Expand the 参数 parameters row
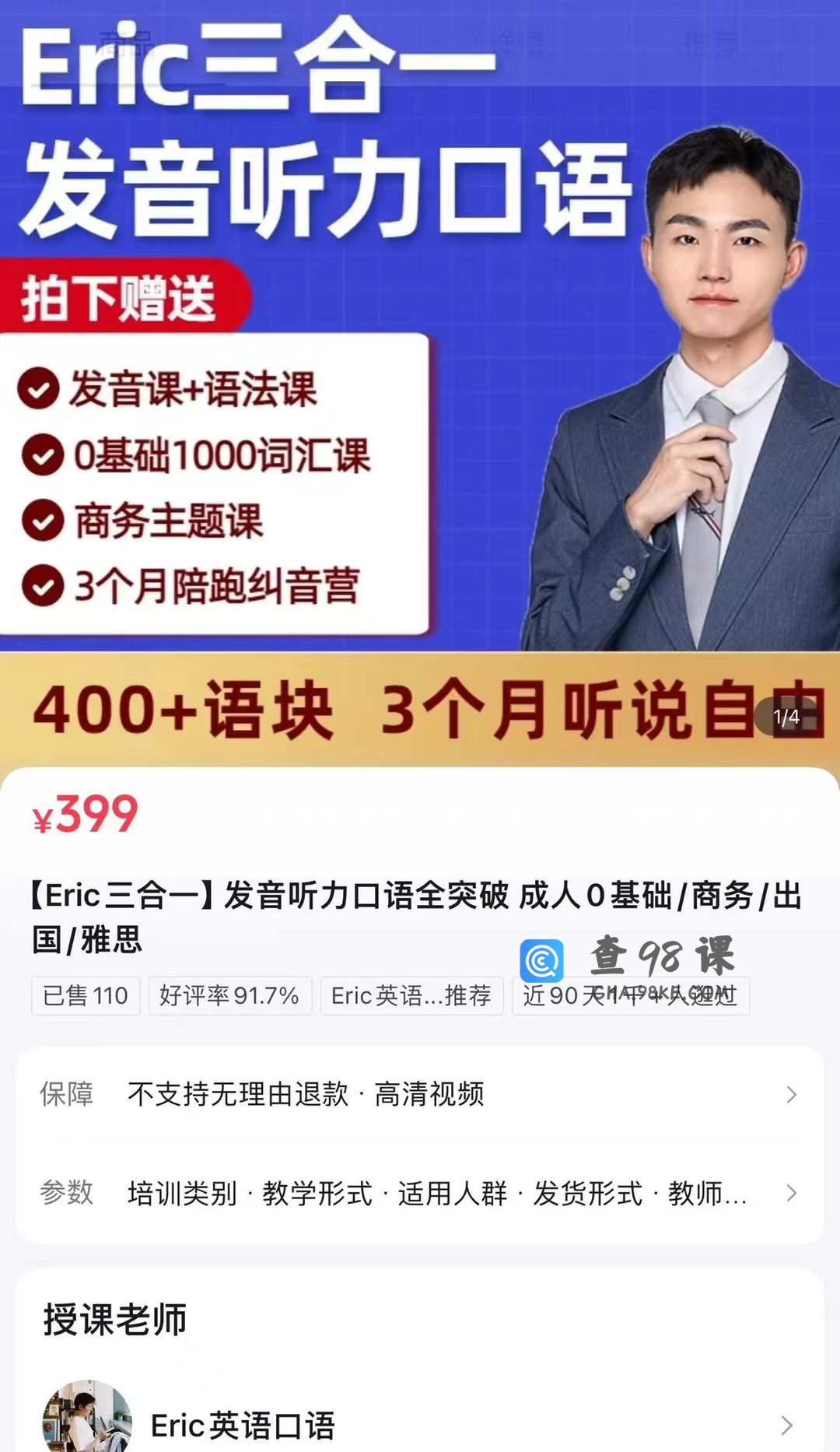The image size is (840, 1452). point(420,1193)
